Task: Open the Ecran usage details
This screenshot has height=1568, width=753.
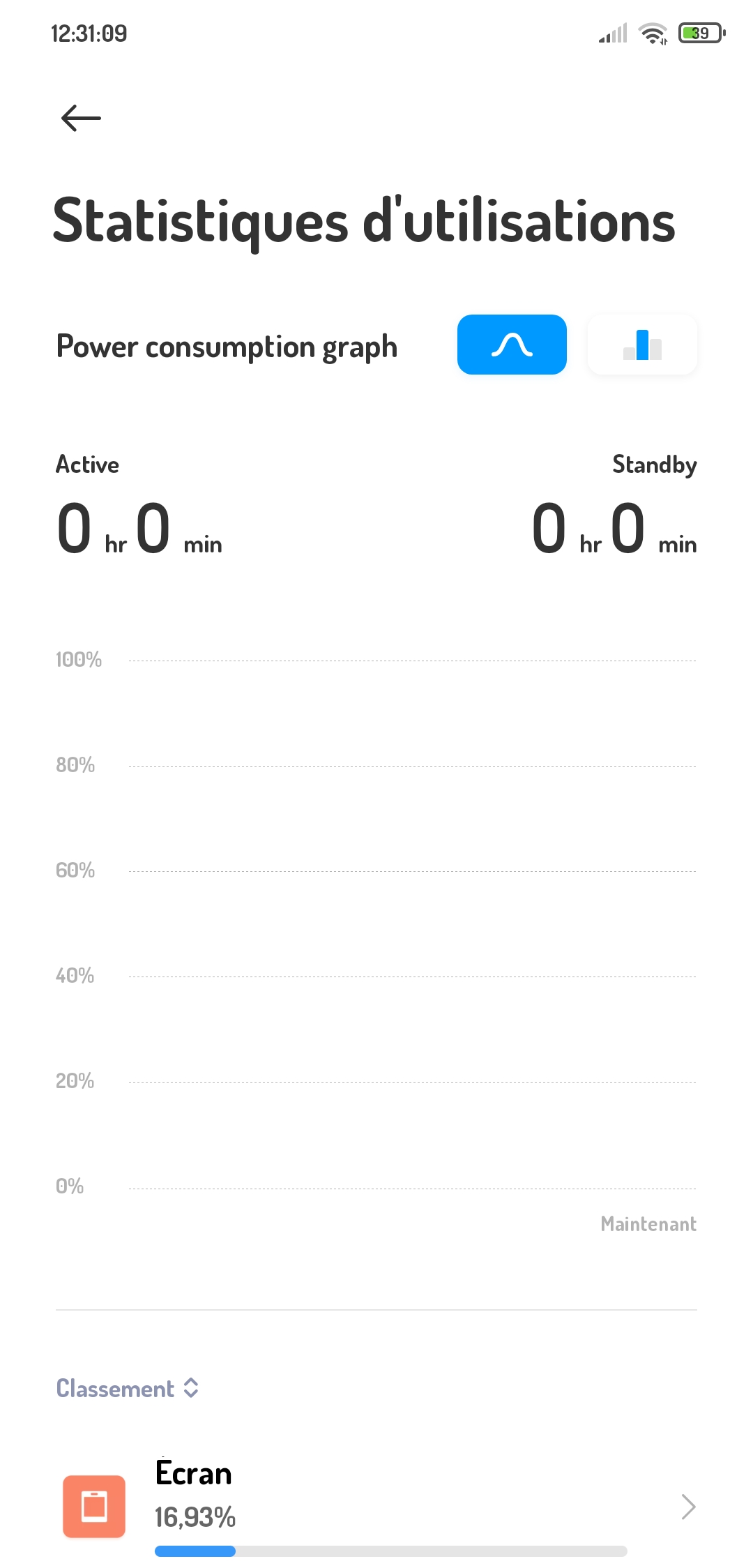Action: (376, 1507)
